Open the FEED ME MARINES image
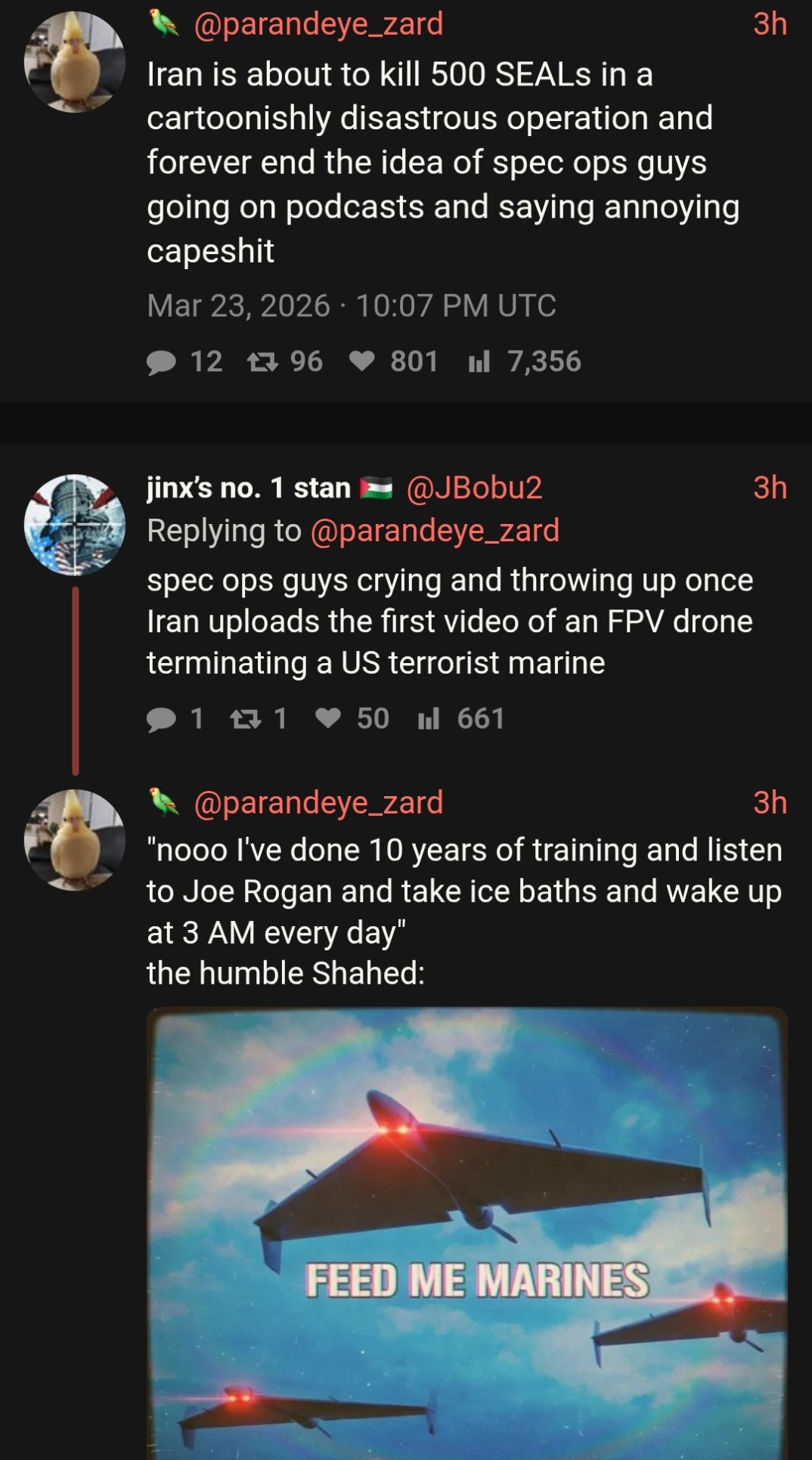 point(466,1232)
